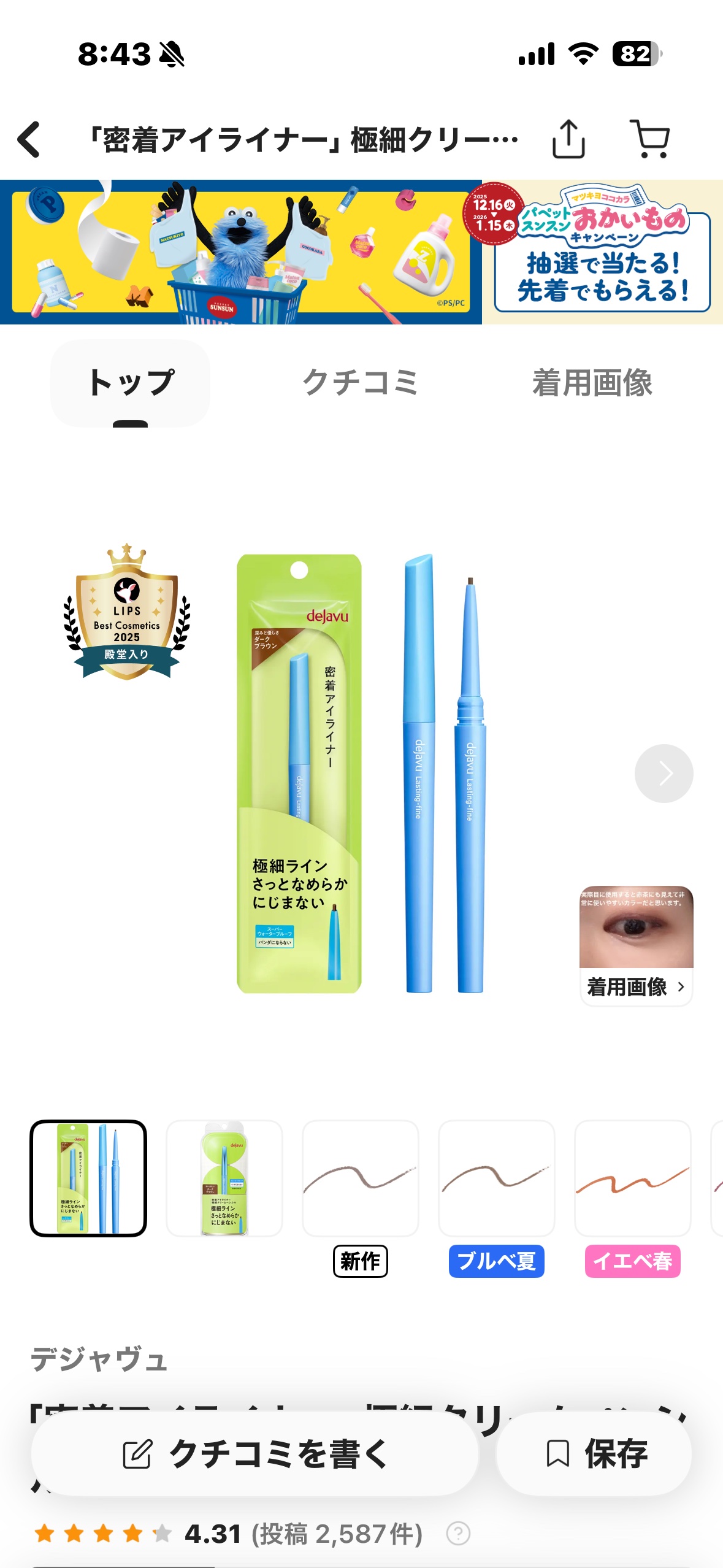The image size is (723, 1568).
Task: Go back with the top-left arrow
Action: coord(29,140)
